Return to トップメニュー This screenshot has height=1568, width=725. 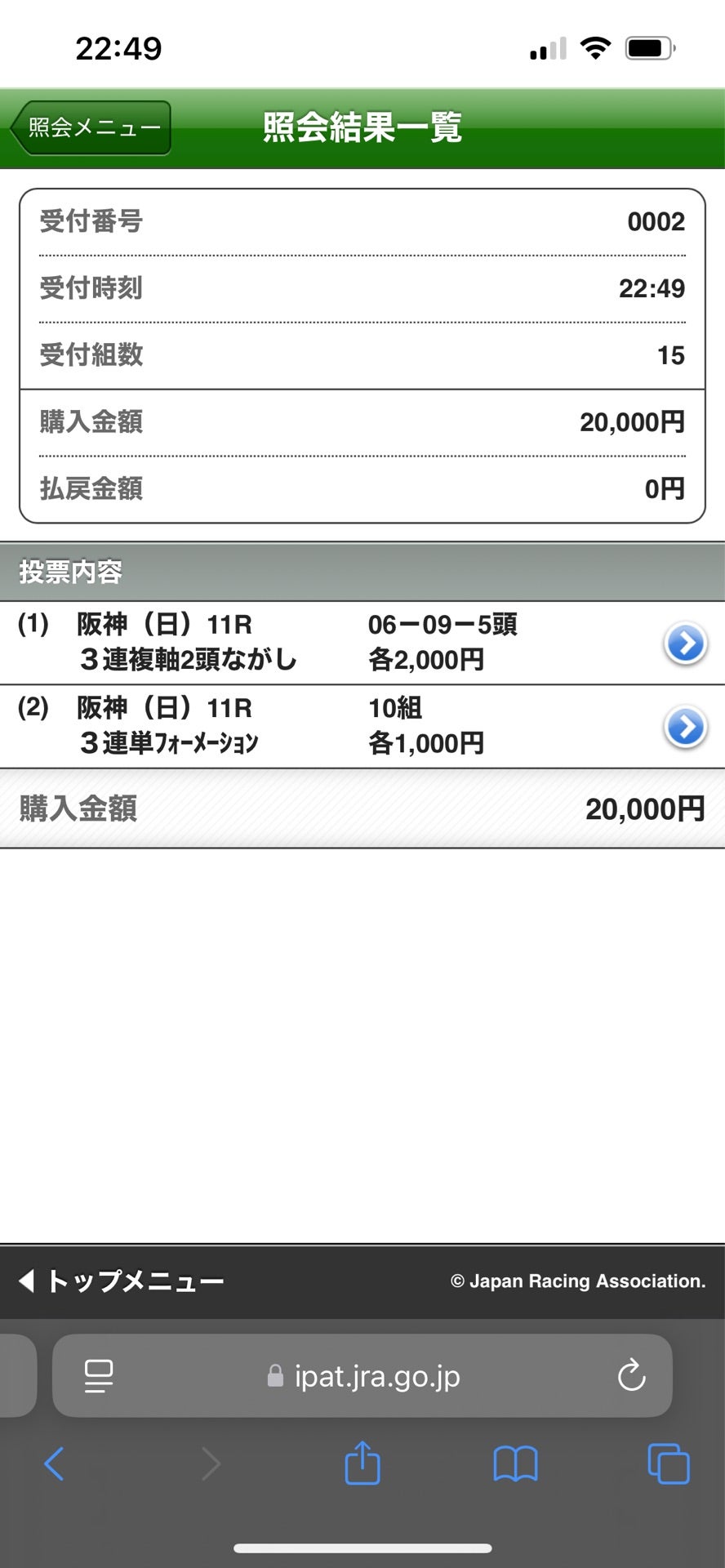click(x=121, y=1281)
